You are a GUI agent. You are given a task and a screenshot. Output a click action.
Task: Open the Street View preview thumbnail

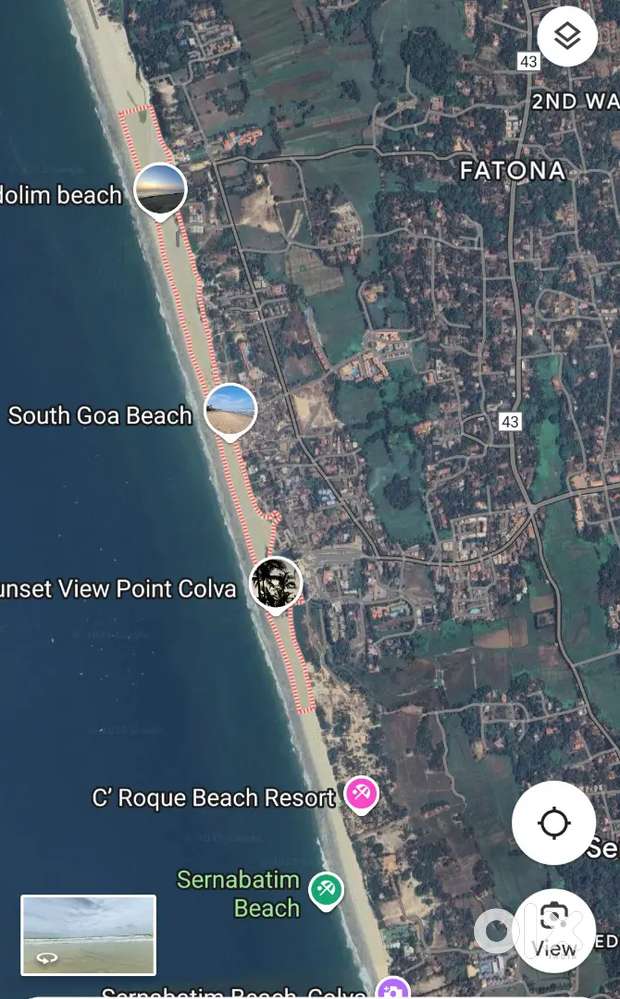pyautogui.click(x=88, y=935)
